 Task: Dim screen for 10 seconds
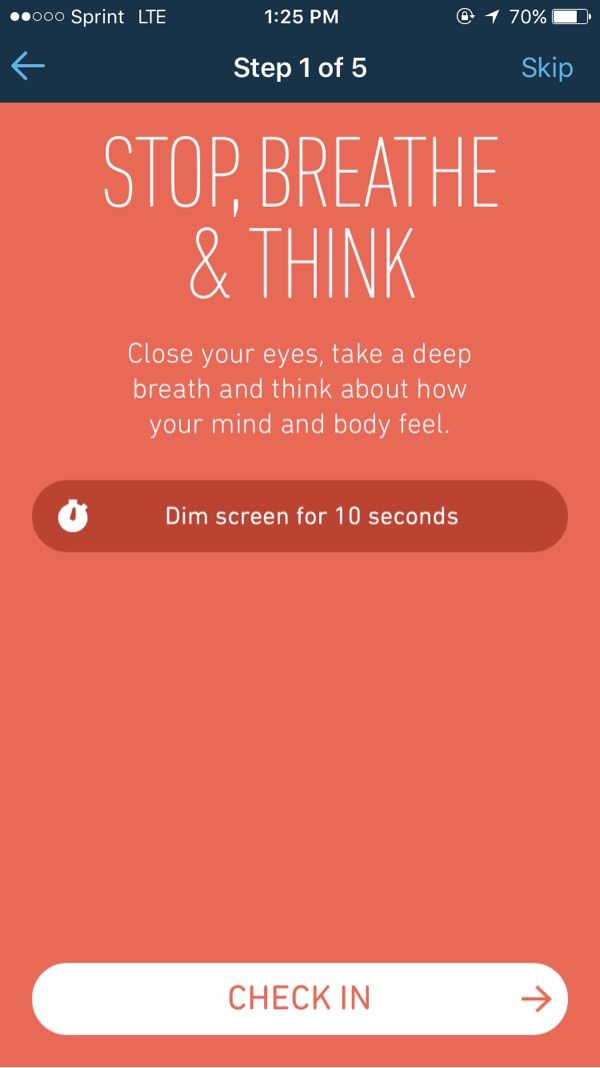300,516
